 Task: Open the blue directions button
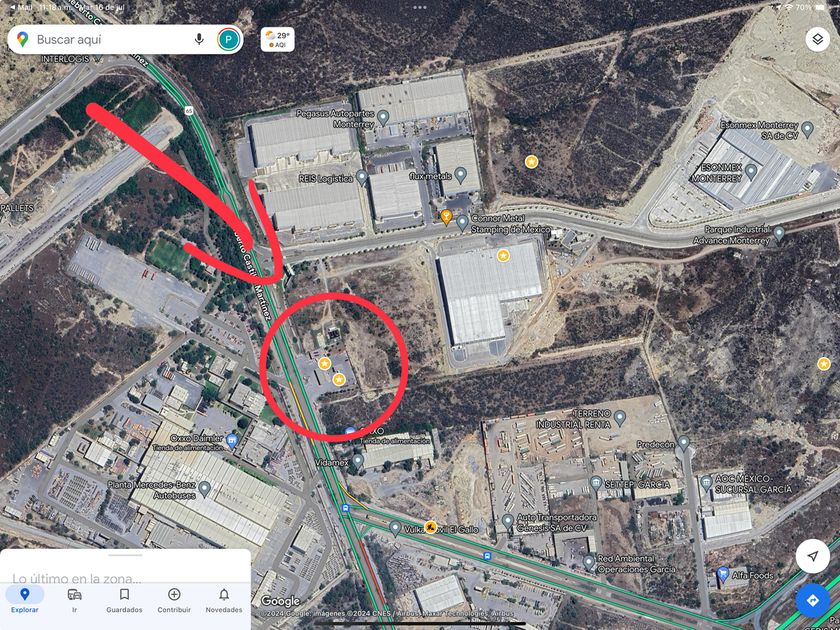click(813, 600)
